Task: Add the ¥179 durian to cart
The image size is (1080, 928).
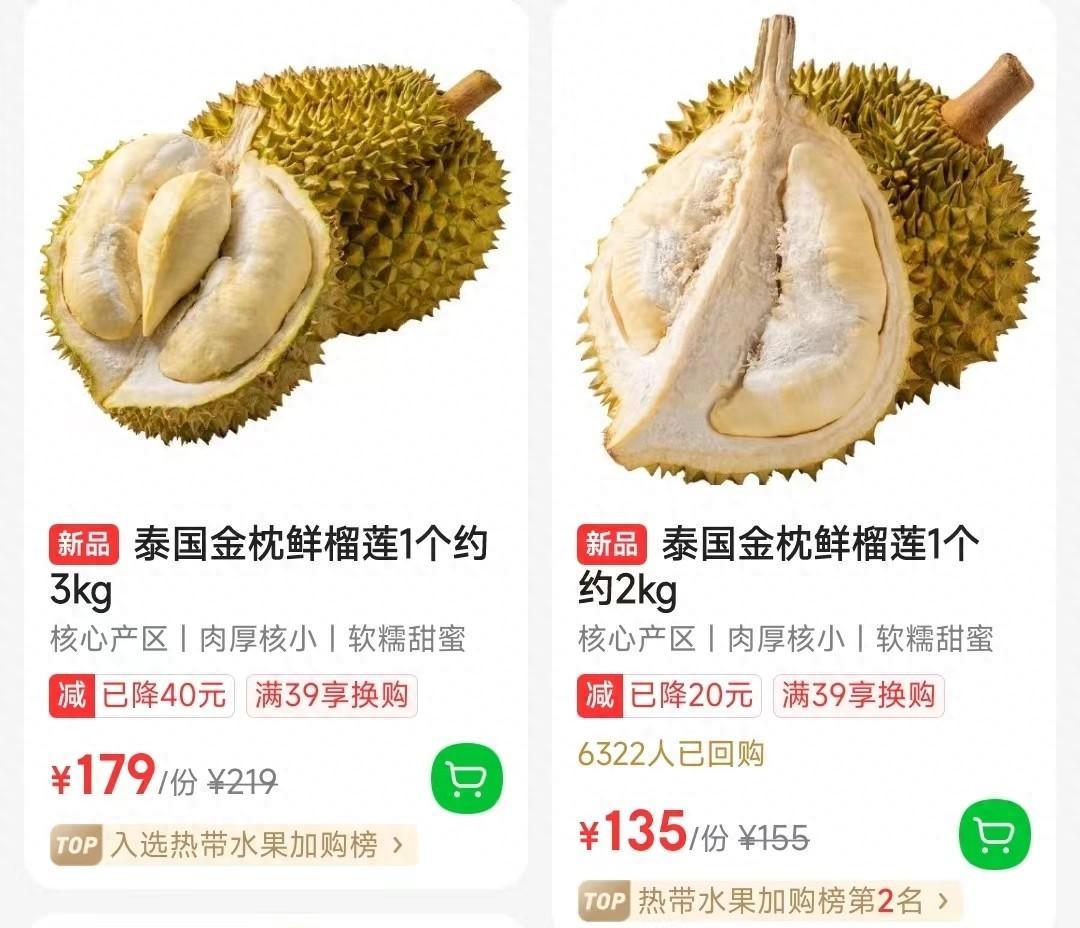Action: [467, 777]
